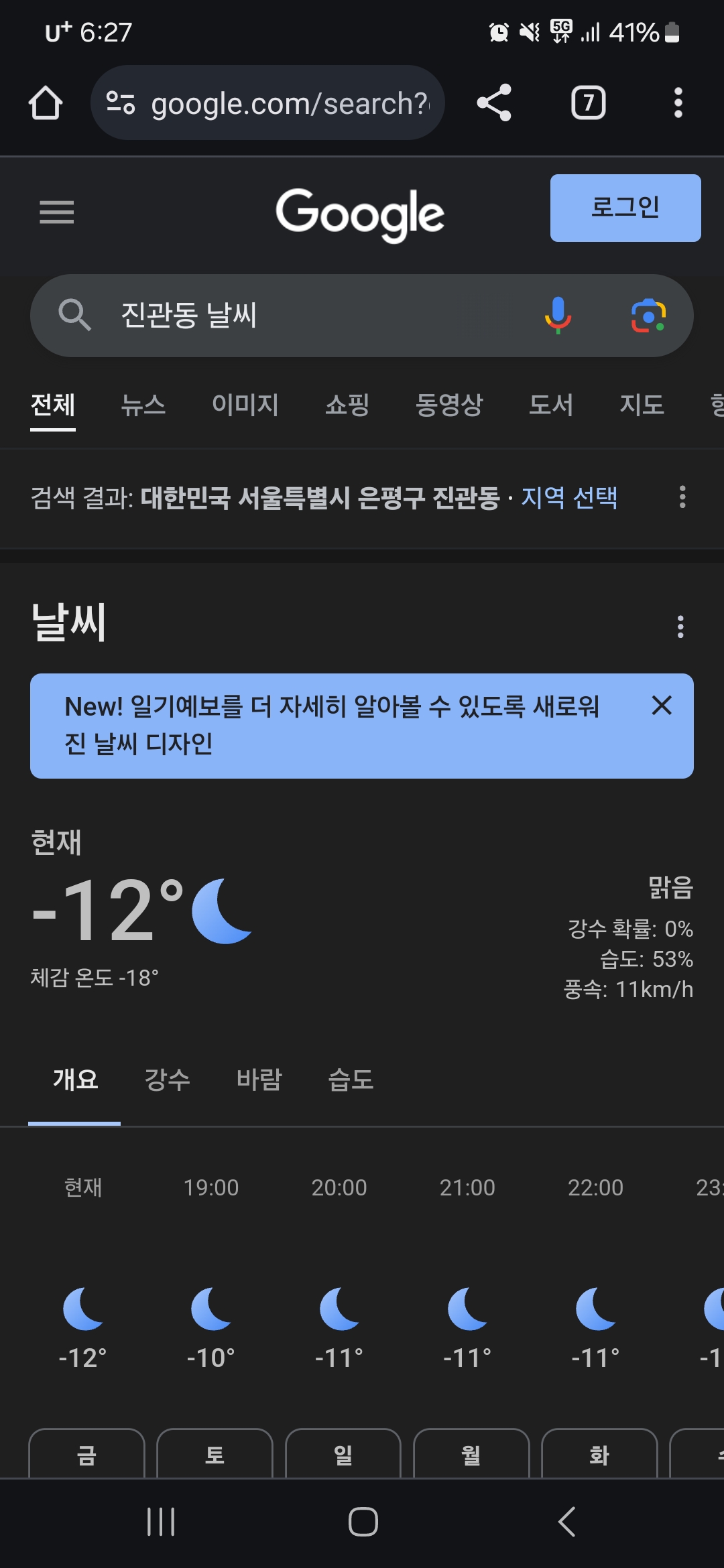Go back using the system back button
The image size is (724, 1568).
point(567,1521)
